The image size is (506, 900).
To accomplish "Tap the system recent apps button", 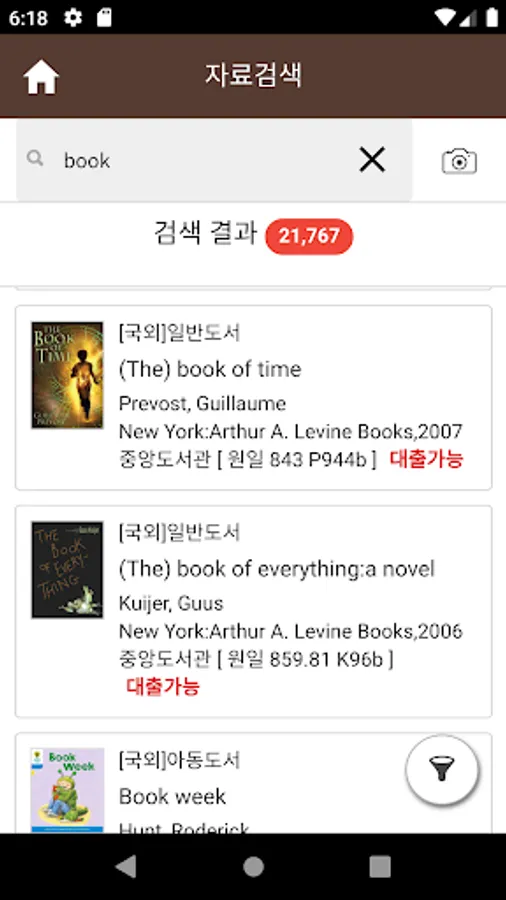I will (380, 867).
